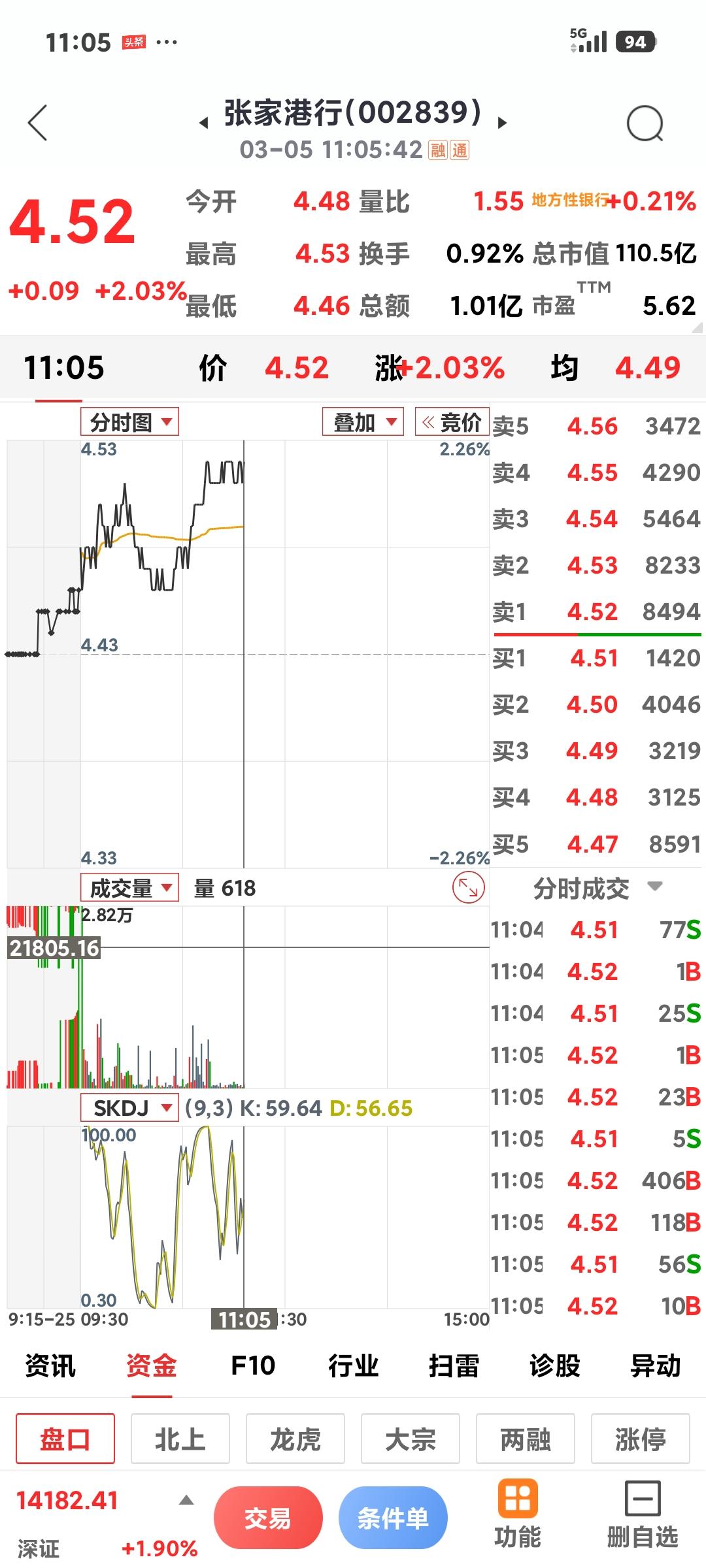Open the 分时图 chart type dropdown
This screenshot has width=706, height=1568.
129,421
